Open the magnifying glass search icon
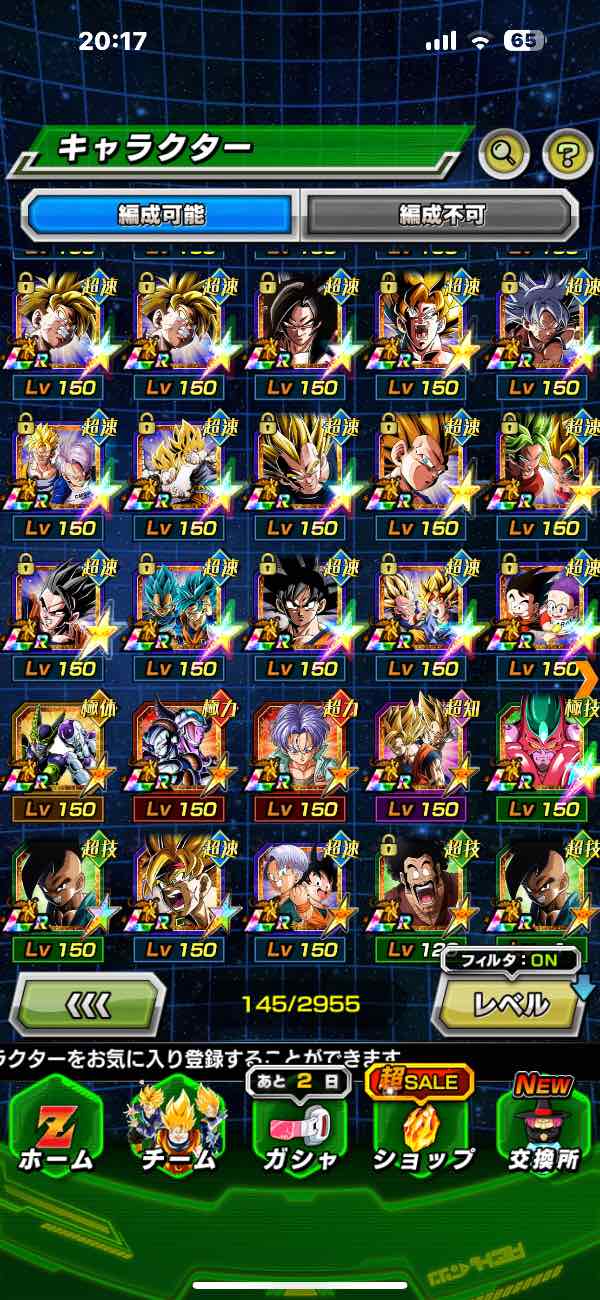600x1300 pixels. pos(505,153)
